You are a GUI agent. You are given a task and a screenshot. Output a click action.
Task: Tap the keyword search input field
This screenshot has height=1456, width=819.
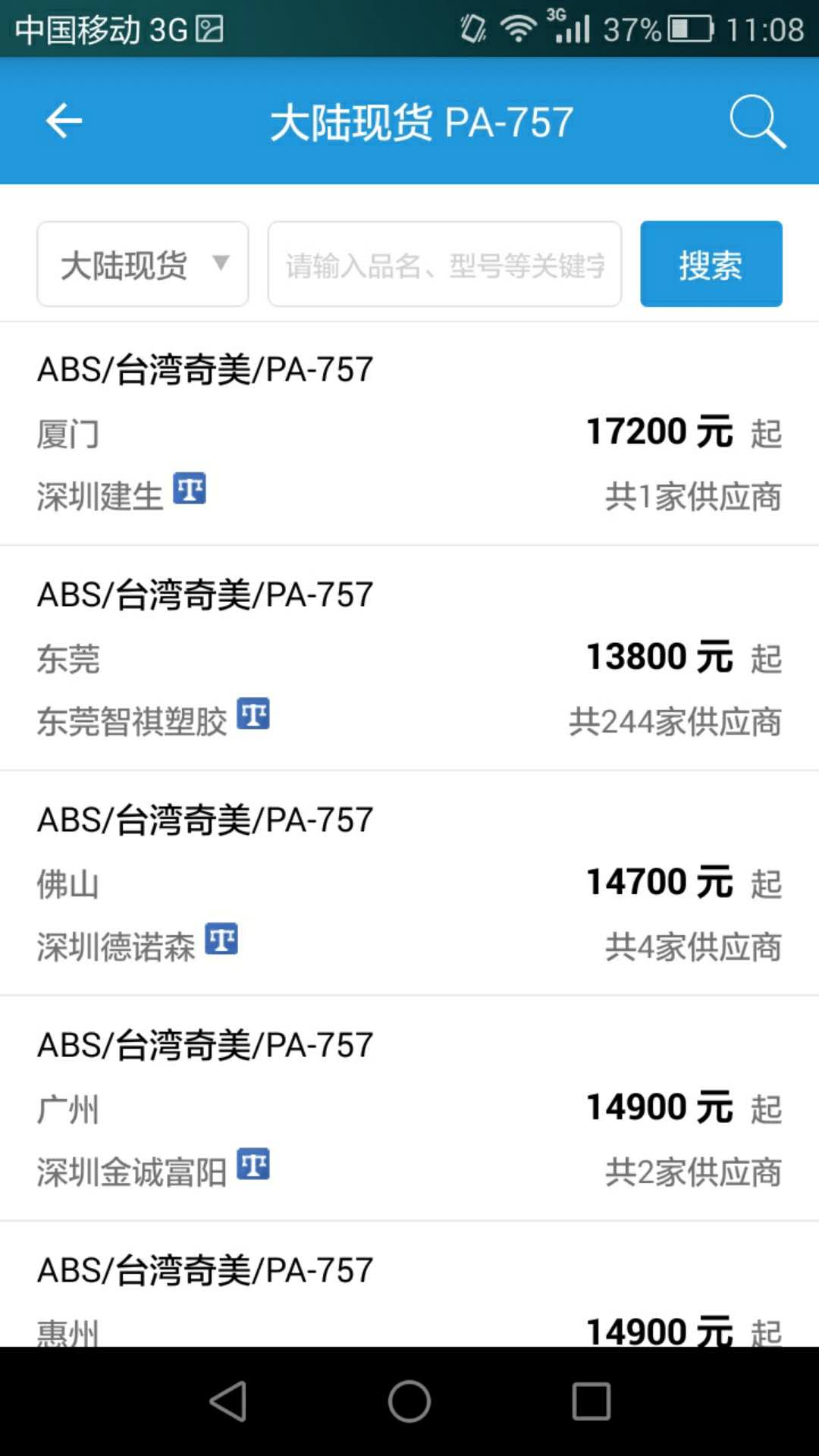[443, 263]
